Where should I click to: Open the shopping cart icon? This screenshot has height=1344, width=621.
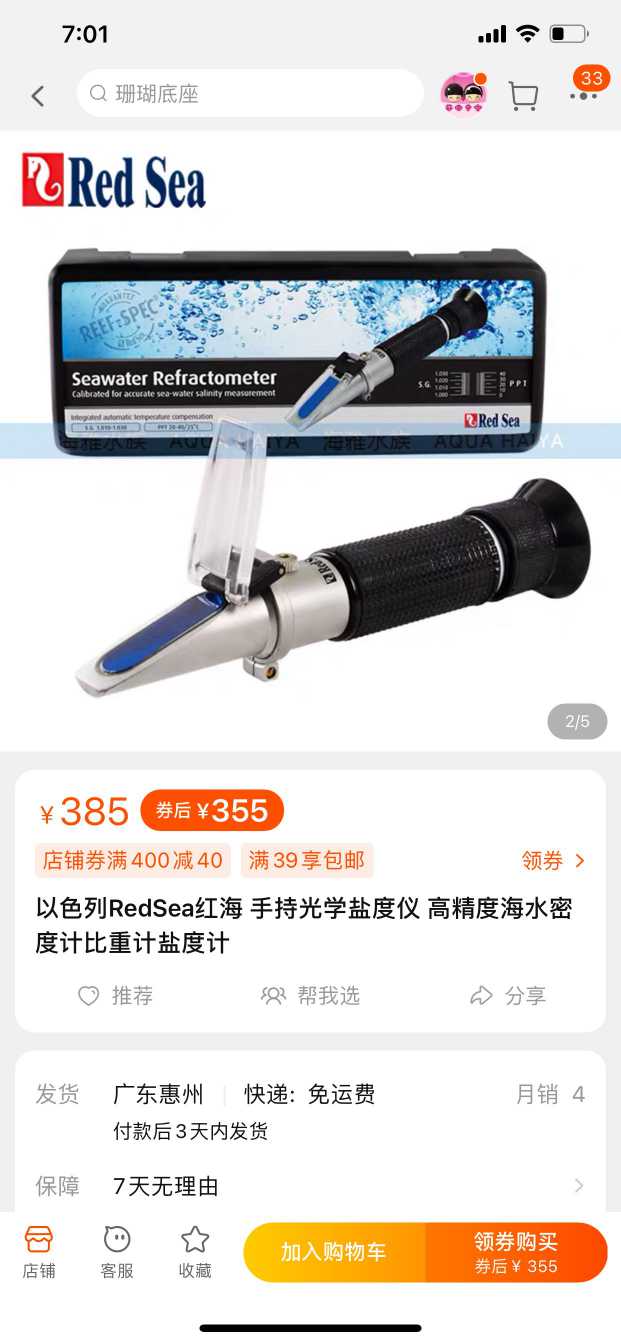point(523,95)
